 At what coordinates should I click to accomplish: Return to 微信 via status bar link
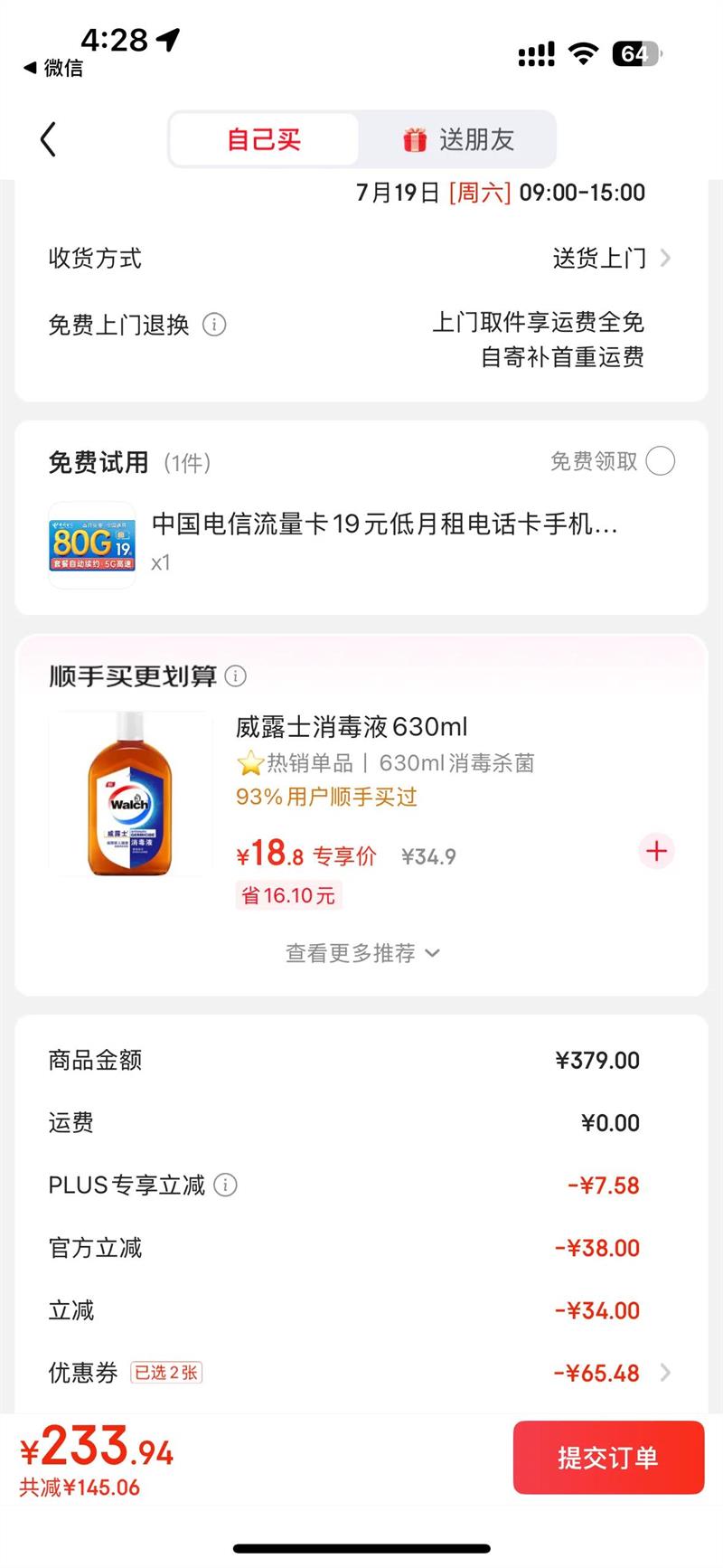tap(54, 68)
